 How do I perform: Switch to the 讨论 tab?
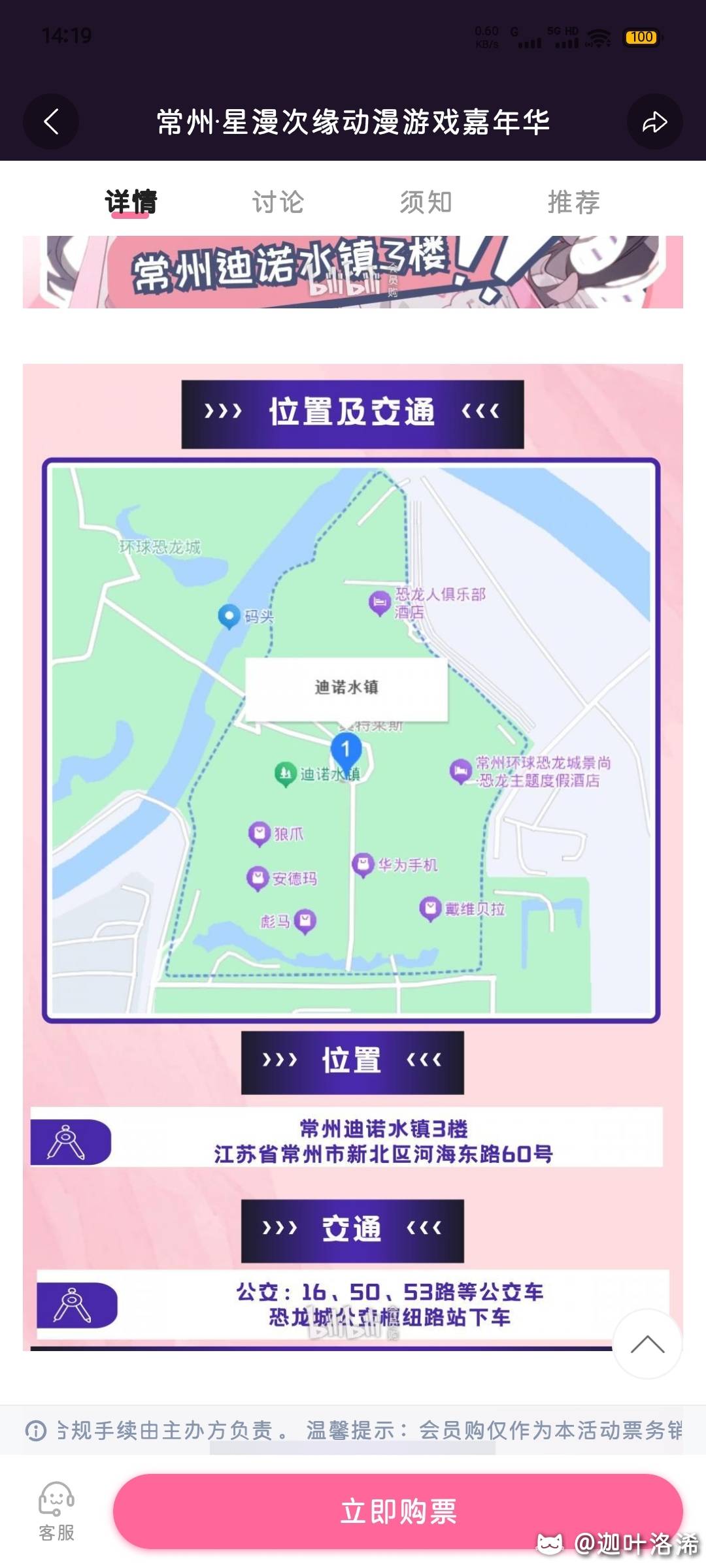tap(278, 202)
